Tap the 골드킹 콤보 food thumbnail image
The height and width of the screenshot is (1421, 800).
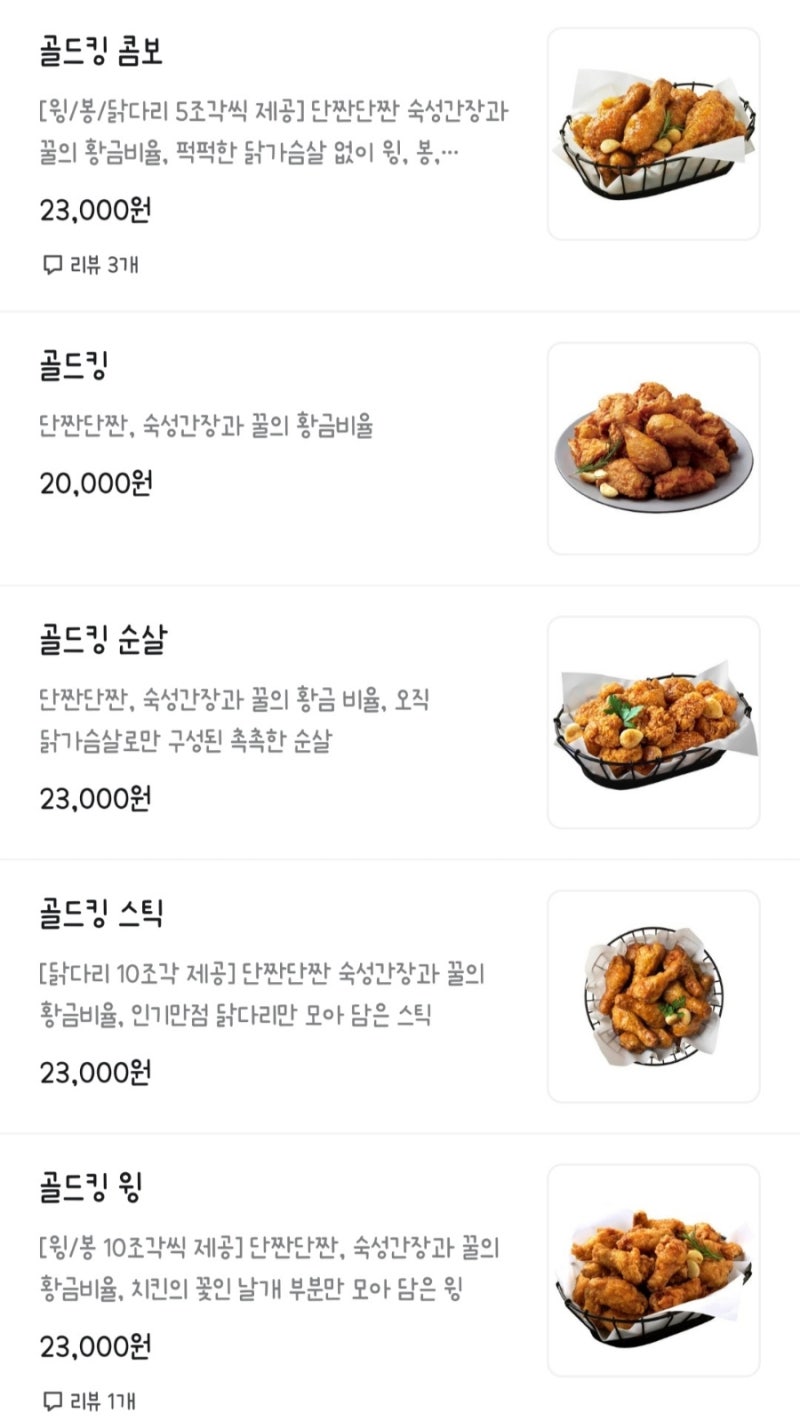pos(652,131)
